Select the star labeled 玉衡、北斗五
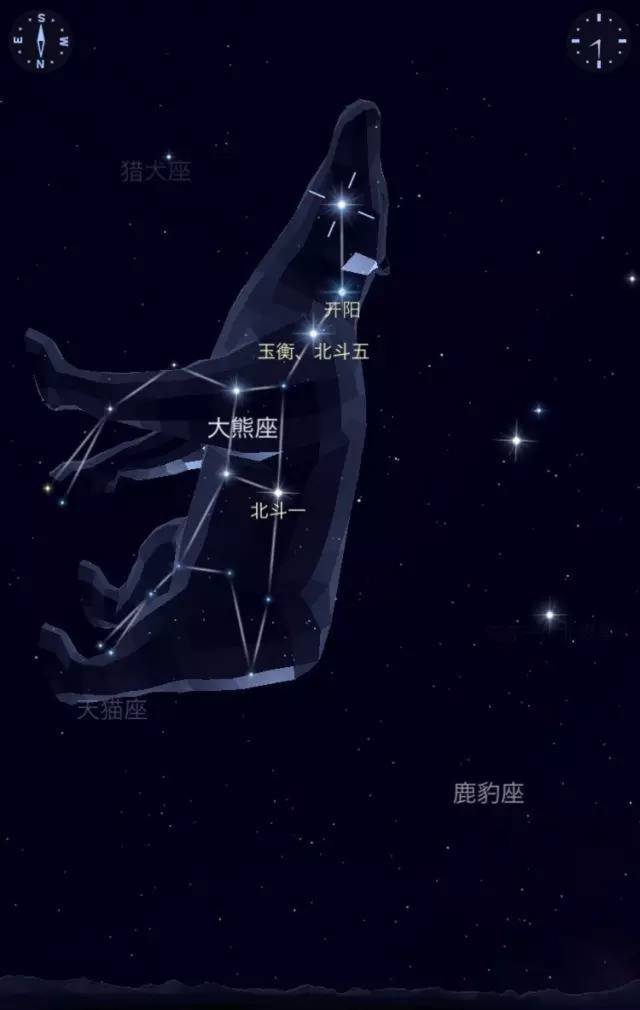Image resolution: width=640 pixels, height=1010 pixels. [x=313, y=333]
